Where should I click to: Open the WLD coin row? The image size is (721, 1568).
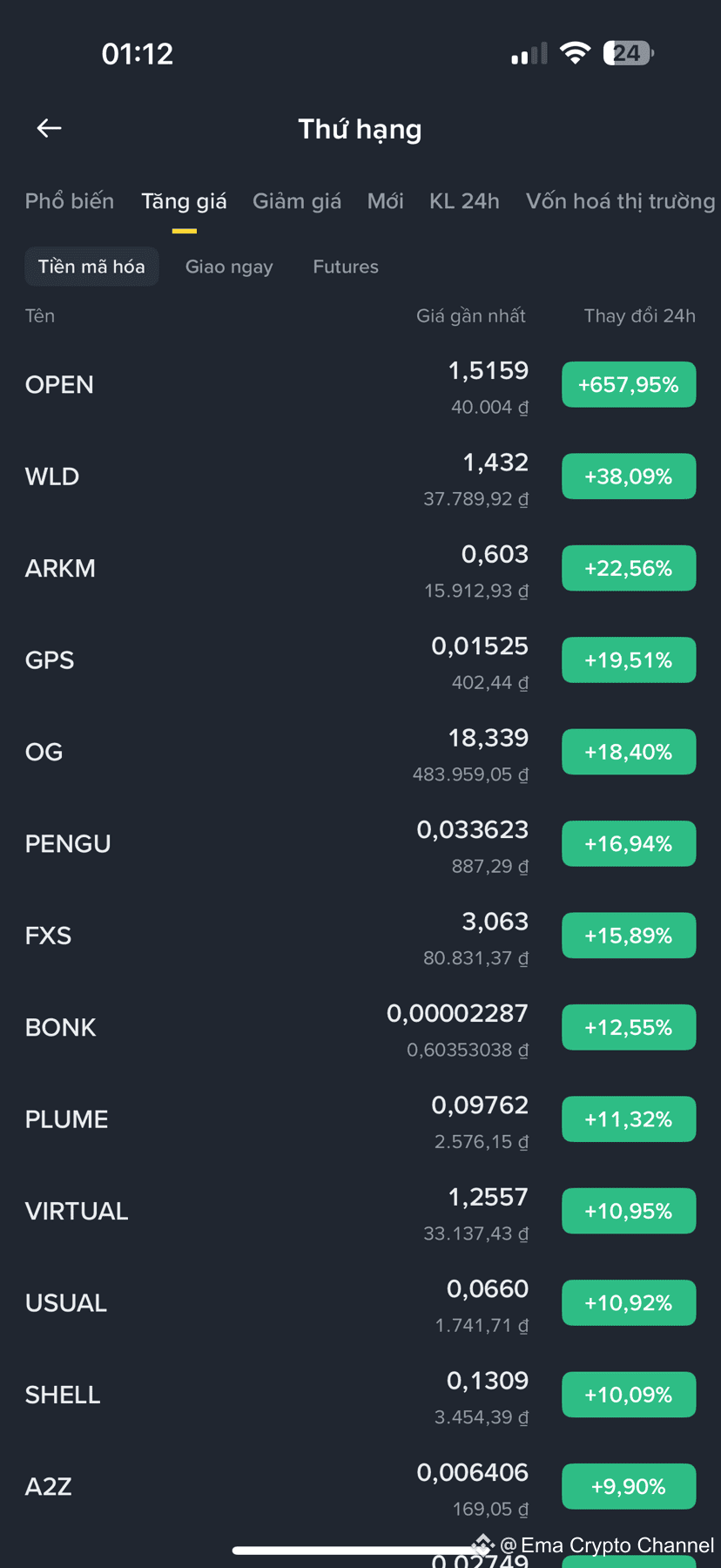pyautogui.click(x=360, y=476)
